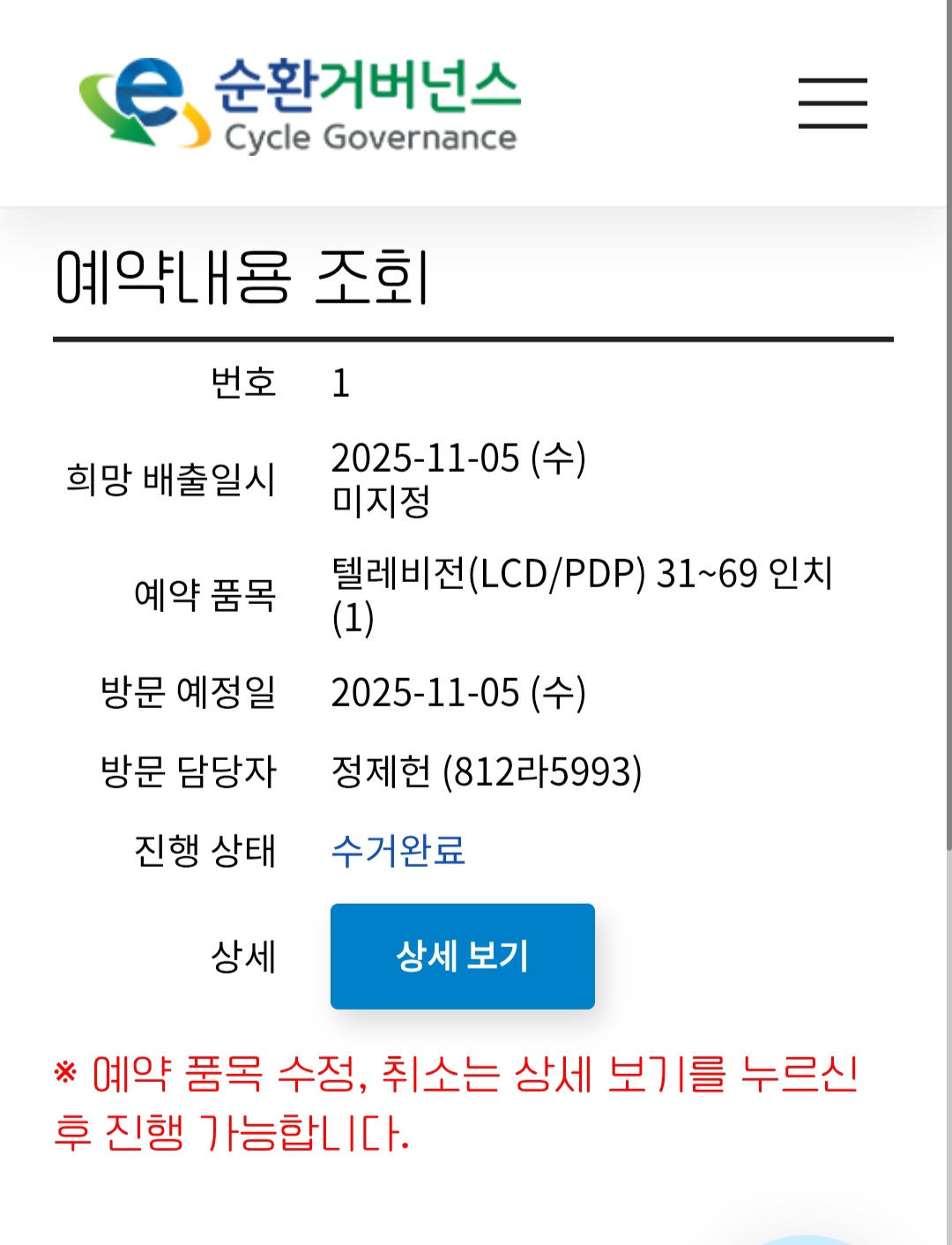The height and width of the screenshot is (1245, 952).
Task: Open the hamburger menu
Action: tap(832, 103)
